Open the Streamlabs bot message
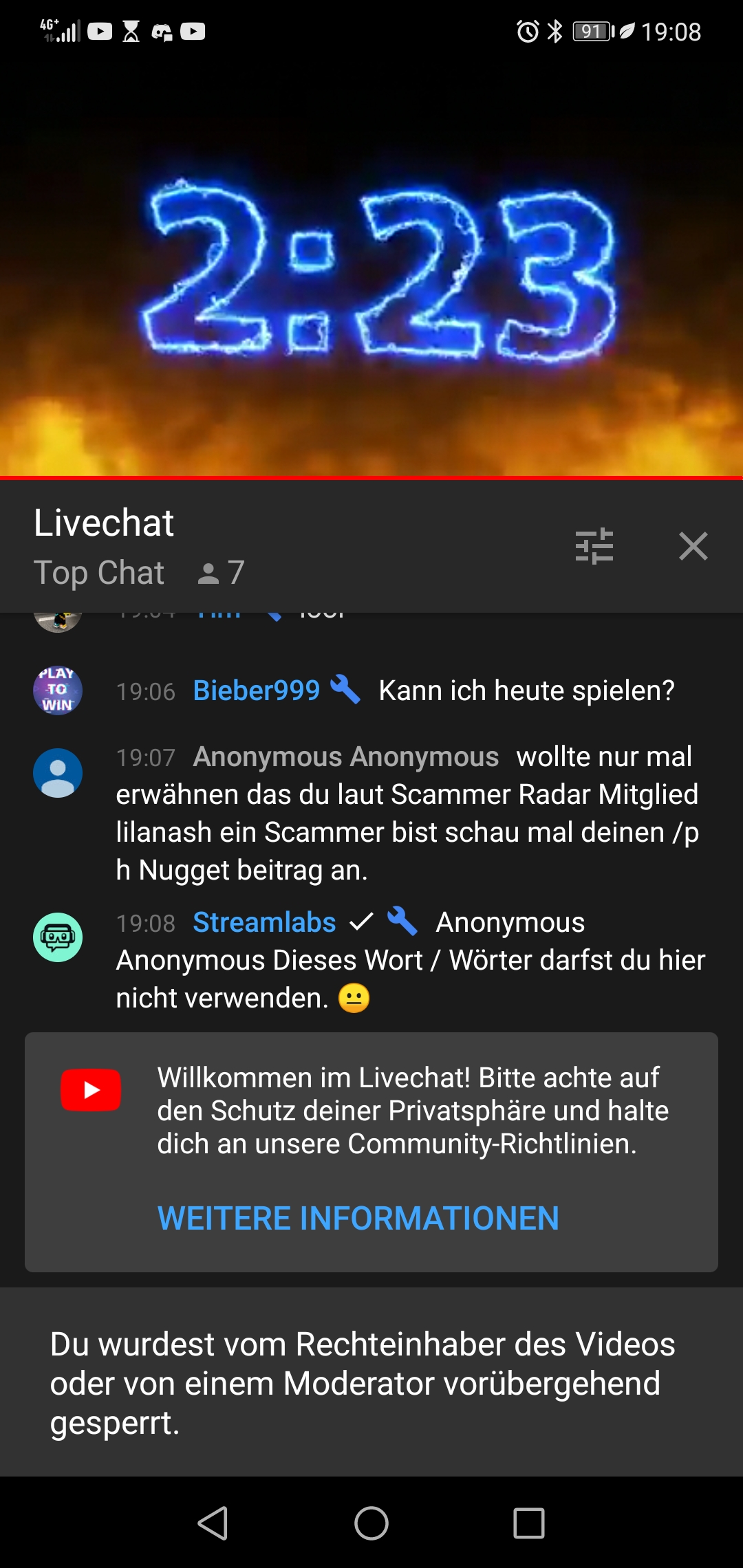The height and width of the screenshot is (1568, 743). (371, 960)
